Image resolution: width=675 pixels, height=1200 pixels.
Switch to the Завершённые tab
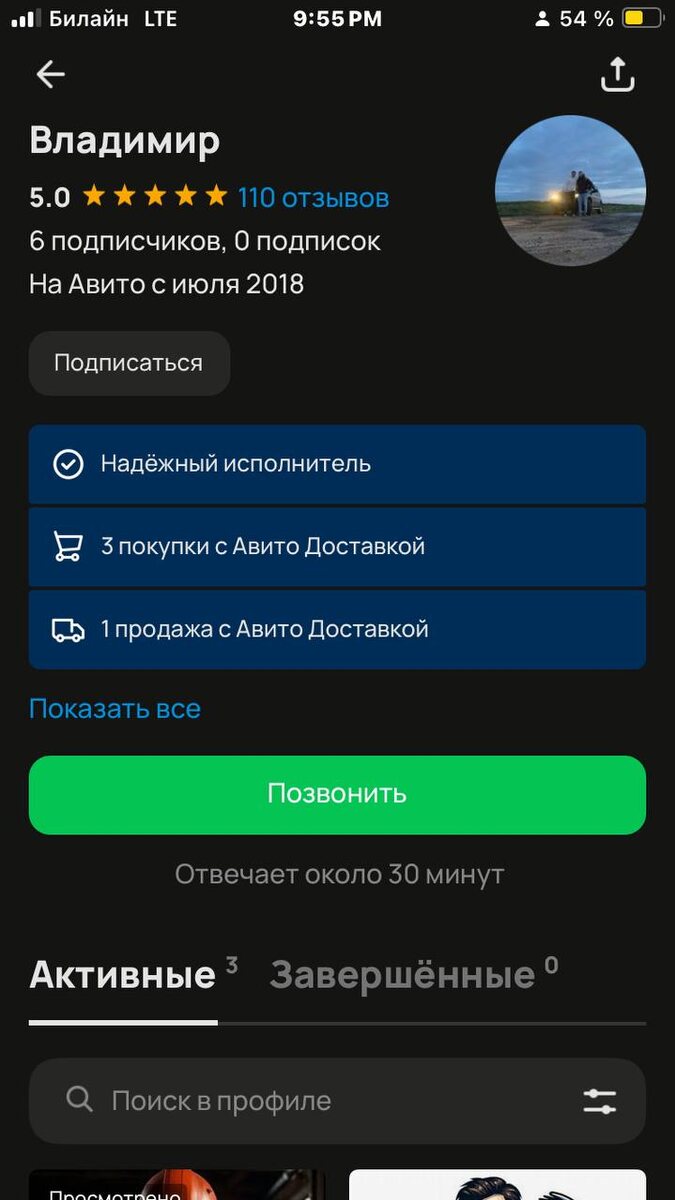pyautogui.click(x=402, y=975)
